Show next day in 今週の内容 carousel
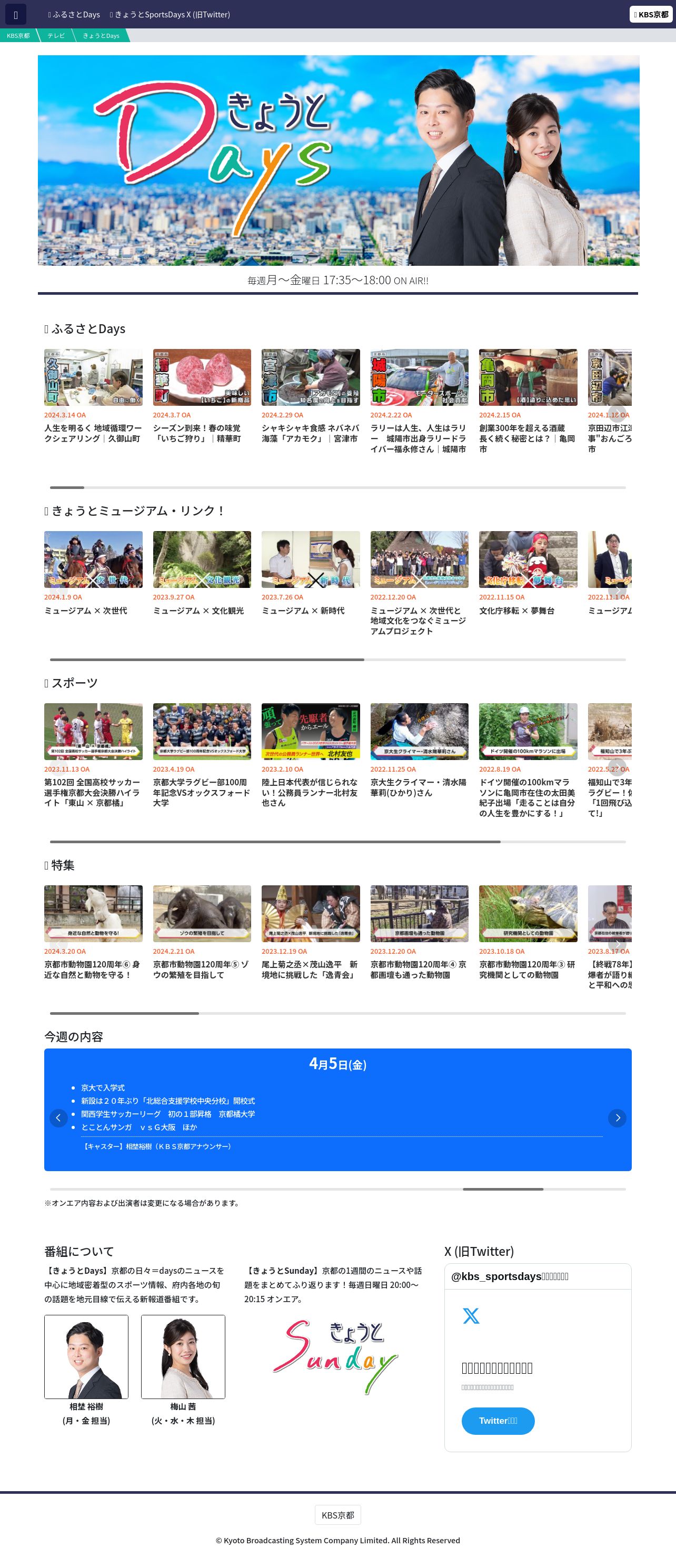Screen dimensions: 676x1568 point(617,1117)
